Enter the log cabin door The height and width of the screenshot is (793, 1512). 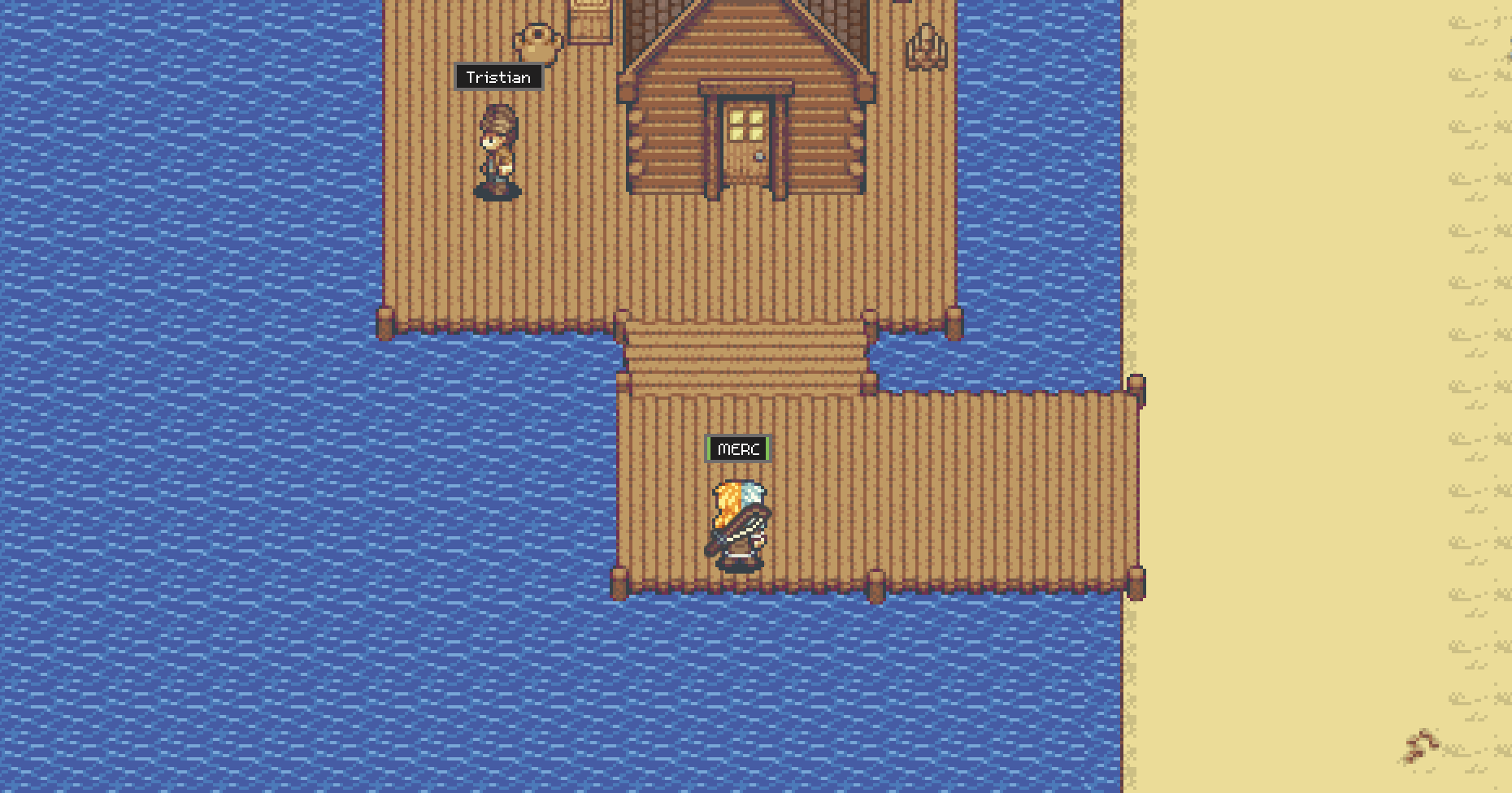coord(746,145)
